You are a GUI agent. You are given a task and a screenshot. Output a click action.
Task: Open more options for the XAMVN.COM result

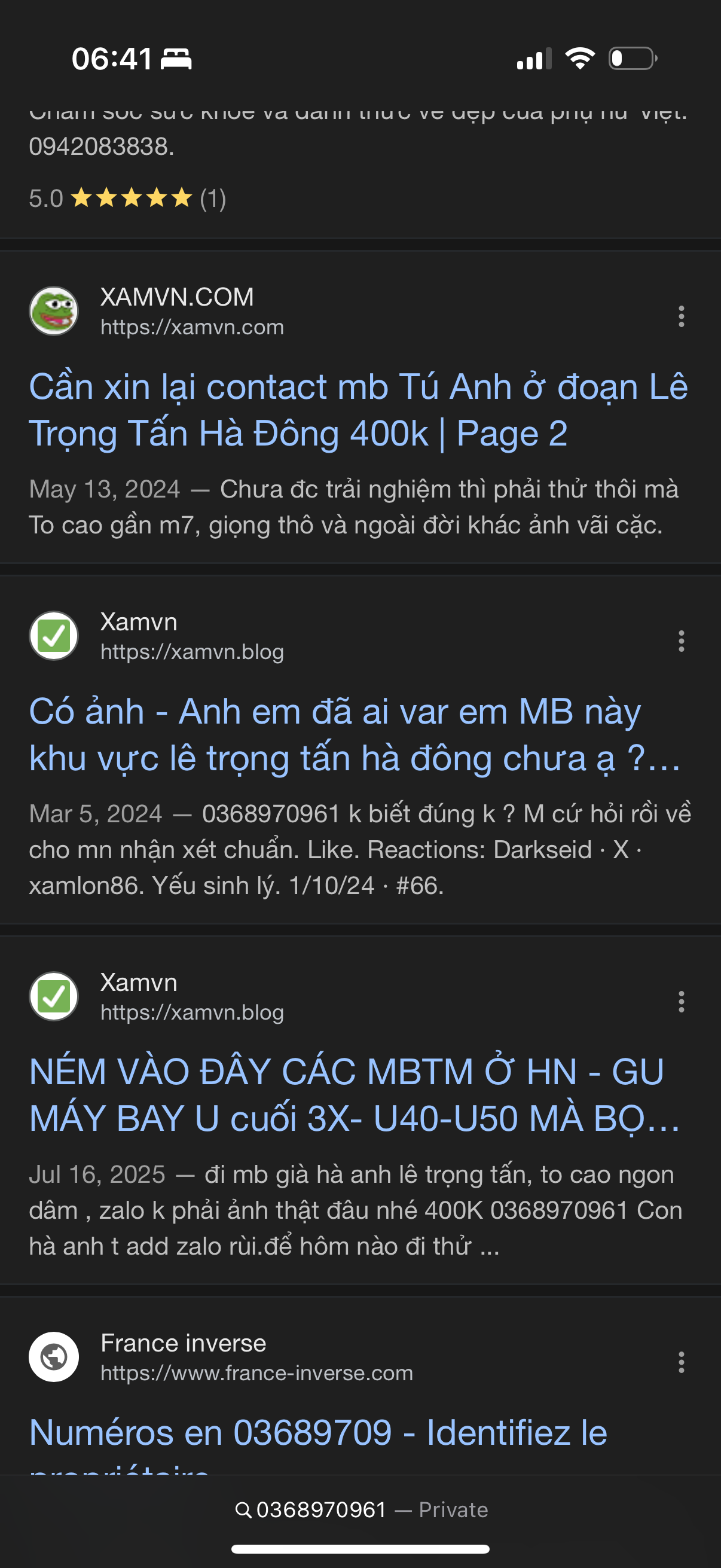681,316
